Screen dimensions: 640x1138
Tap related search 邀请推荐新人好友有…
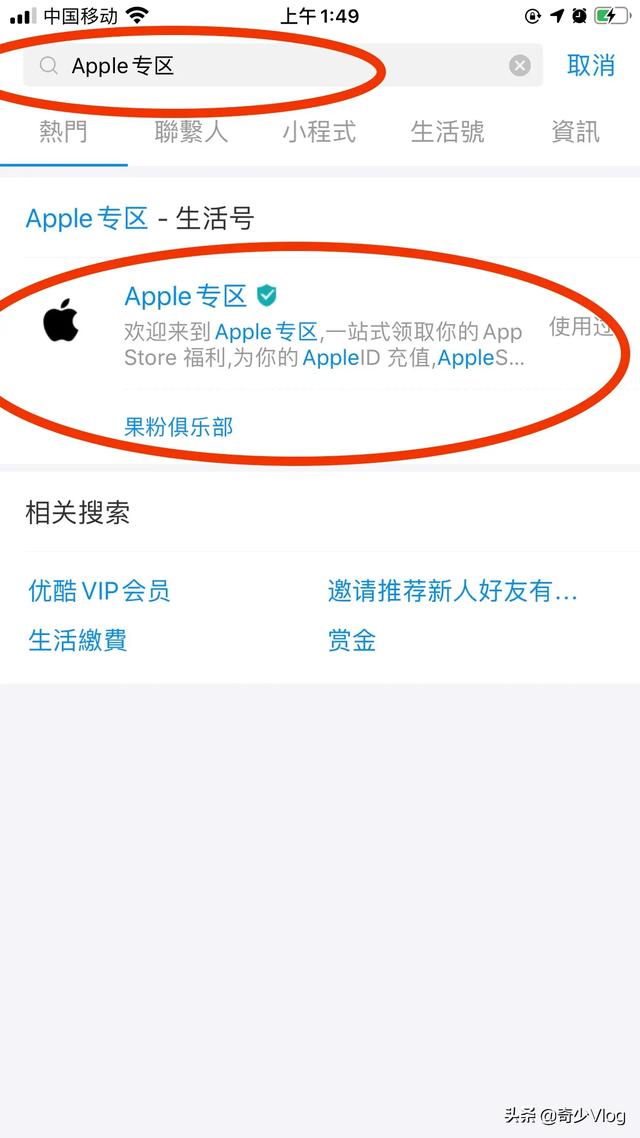point(453,591)
